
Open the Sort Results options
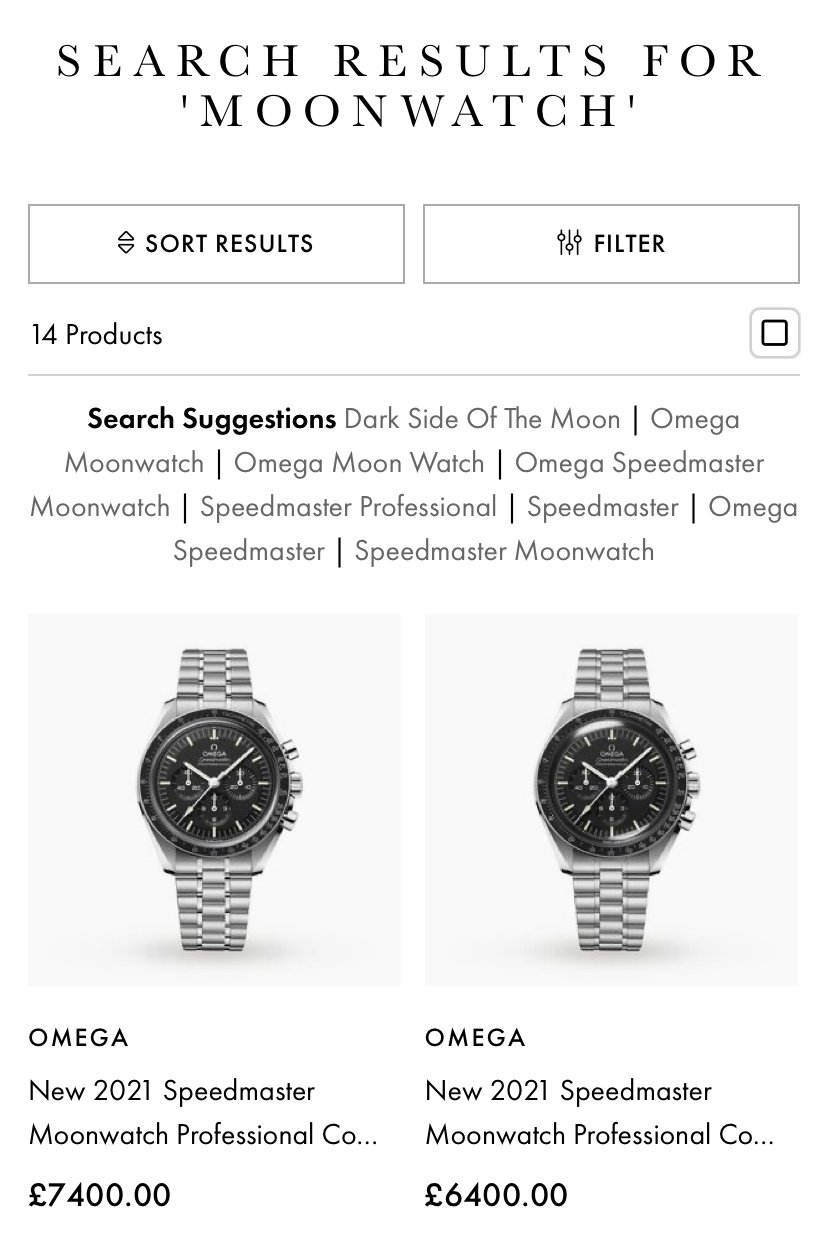(216, 244)
